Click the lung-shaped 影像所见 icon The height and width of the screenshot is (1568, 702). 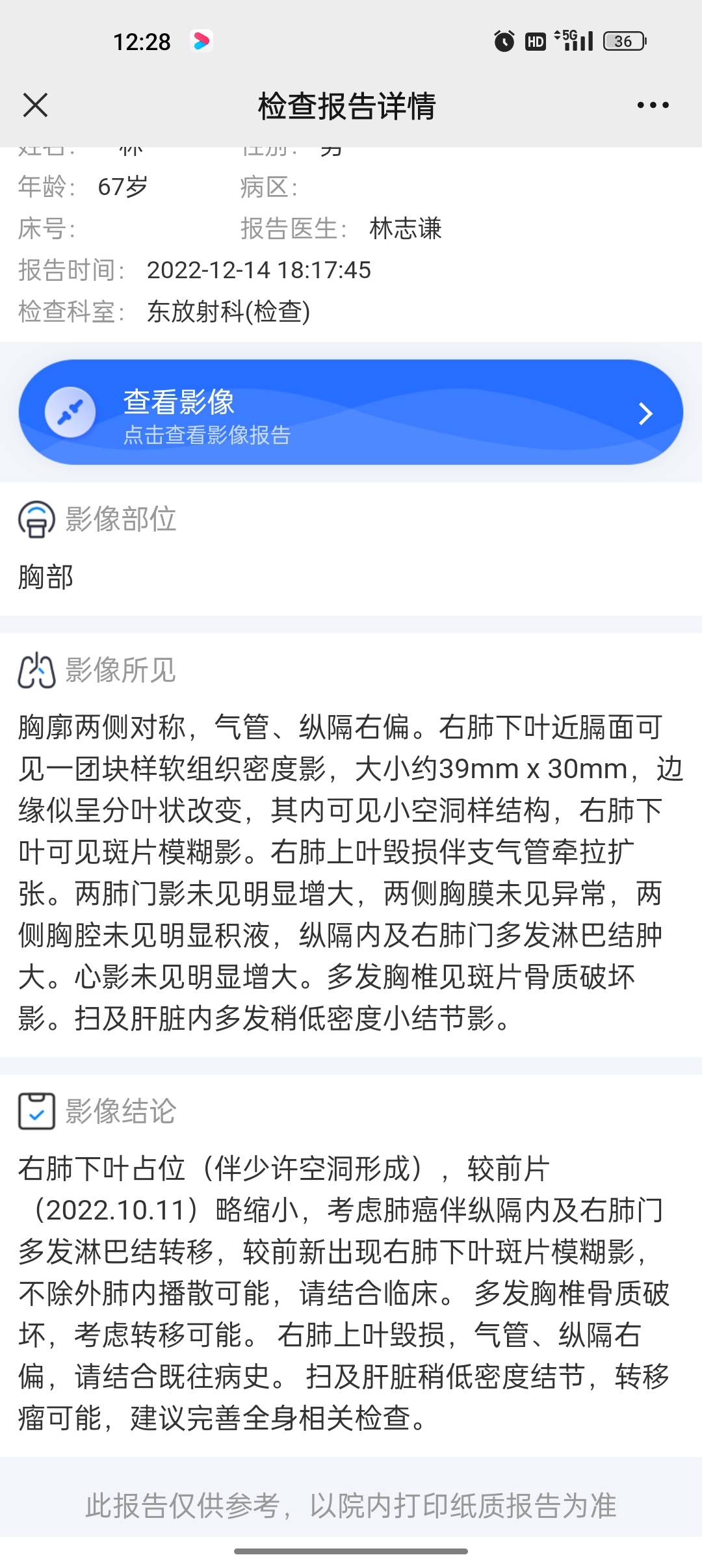pos(37,671)
